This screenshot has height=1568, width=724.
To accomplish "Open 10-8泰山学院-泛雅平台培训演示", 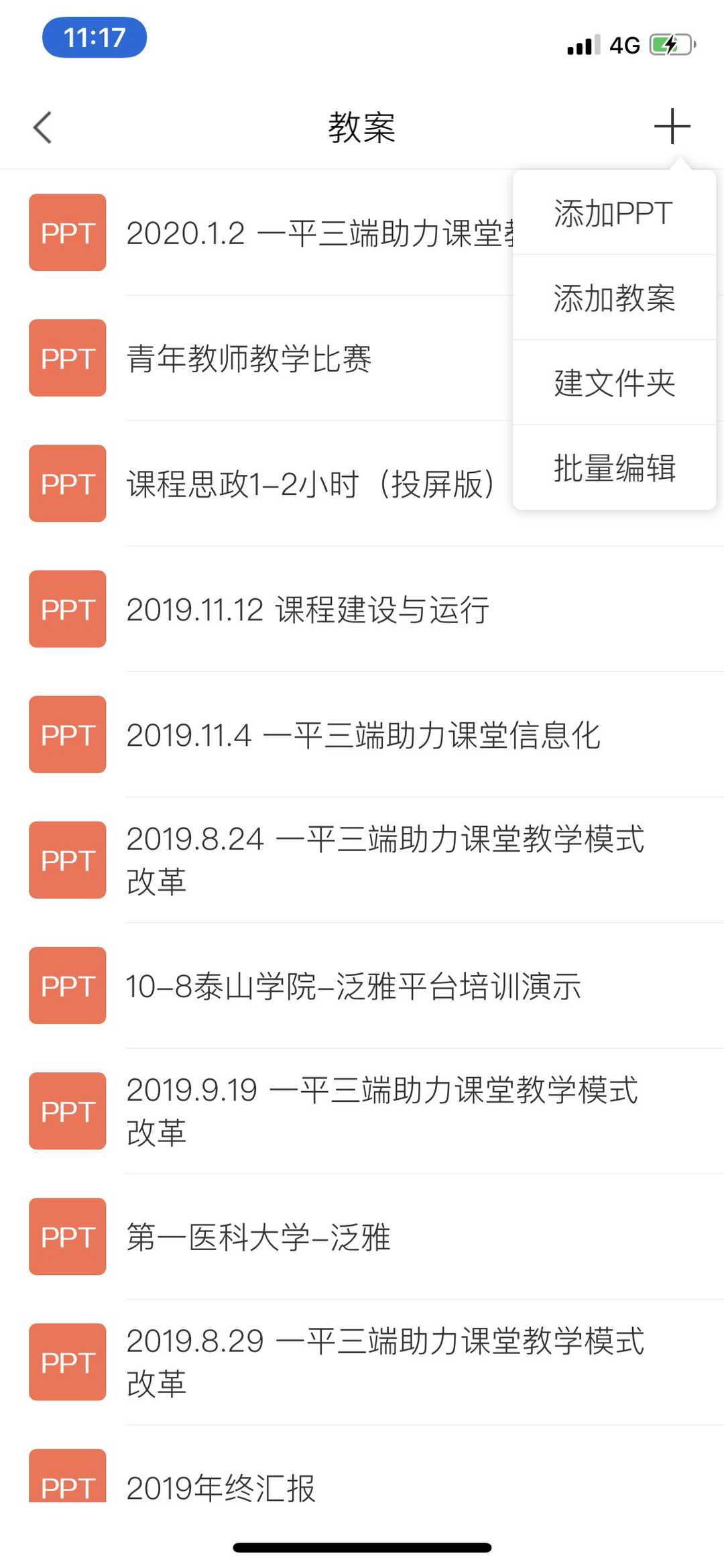I will coord(353,986).
